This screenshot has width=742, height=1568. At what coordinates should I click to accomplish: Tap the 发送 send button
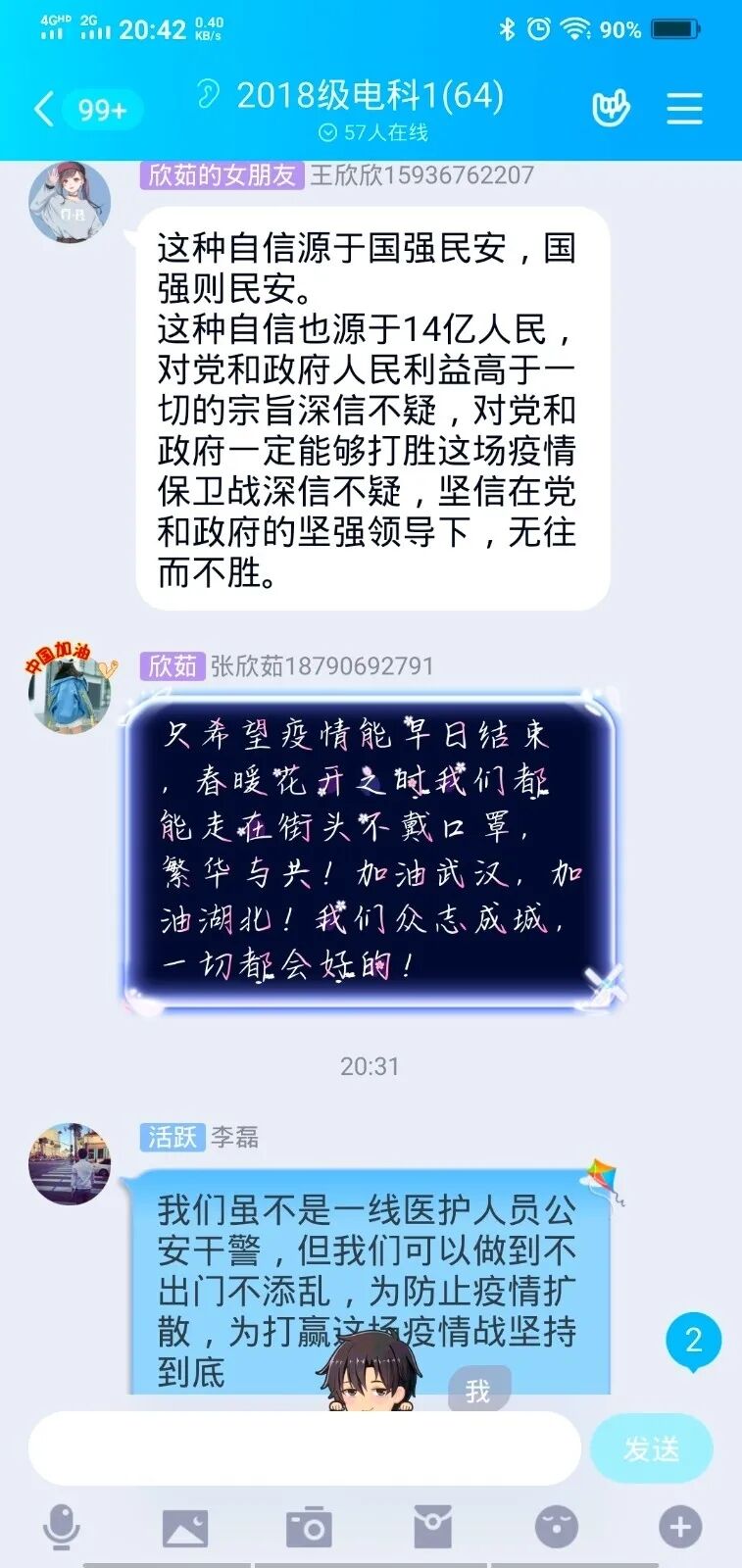pos(651,1448)
